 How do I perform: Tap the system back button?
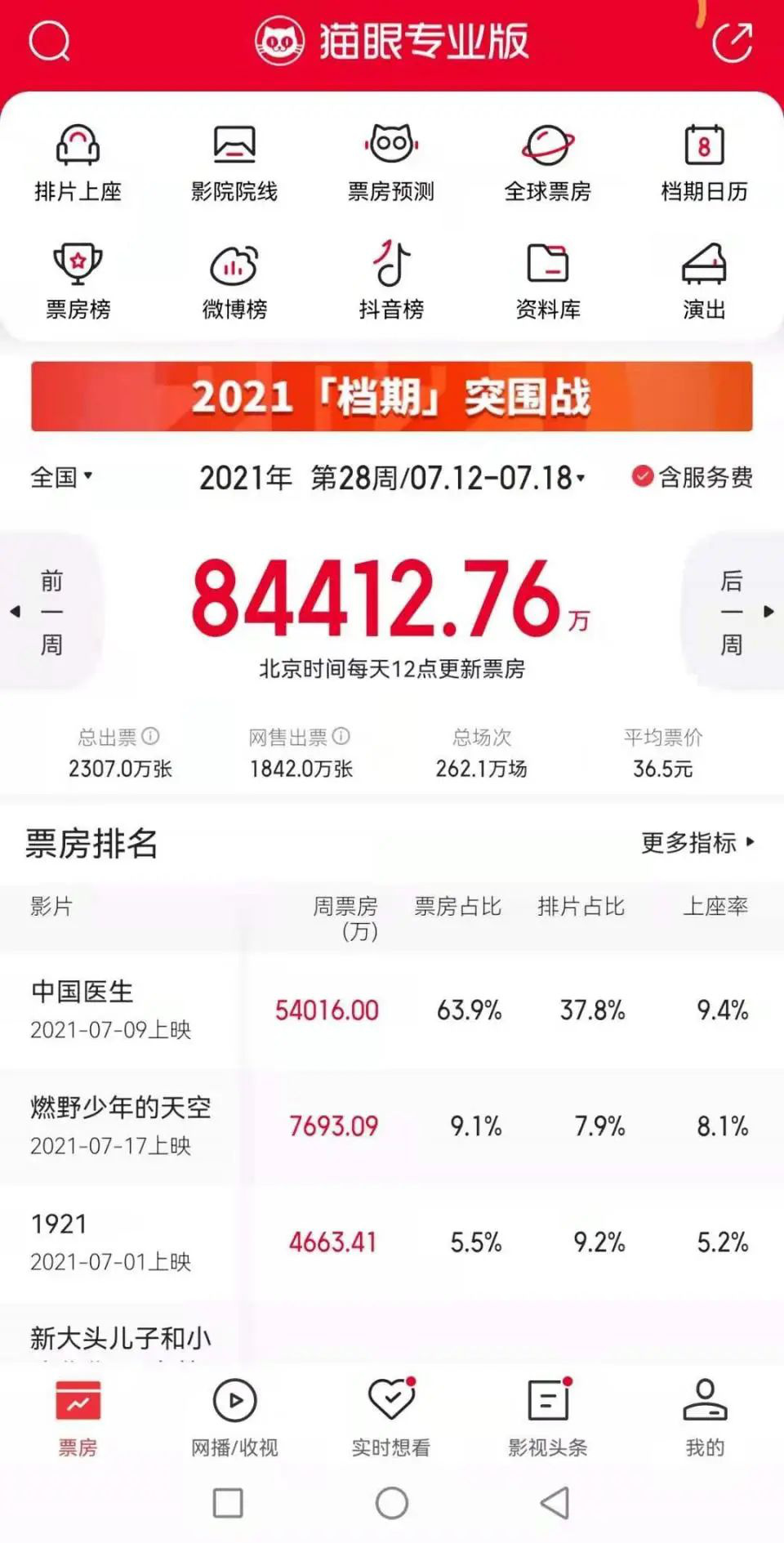tap(555, 1502)
